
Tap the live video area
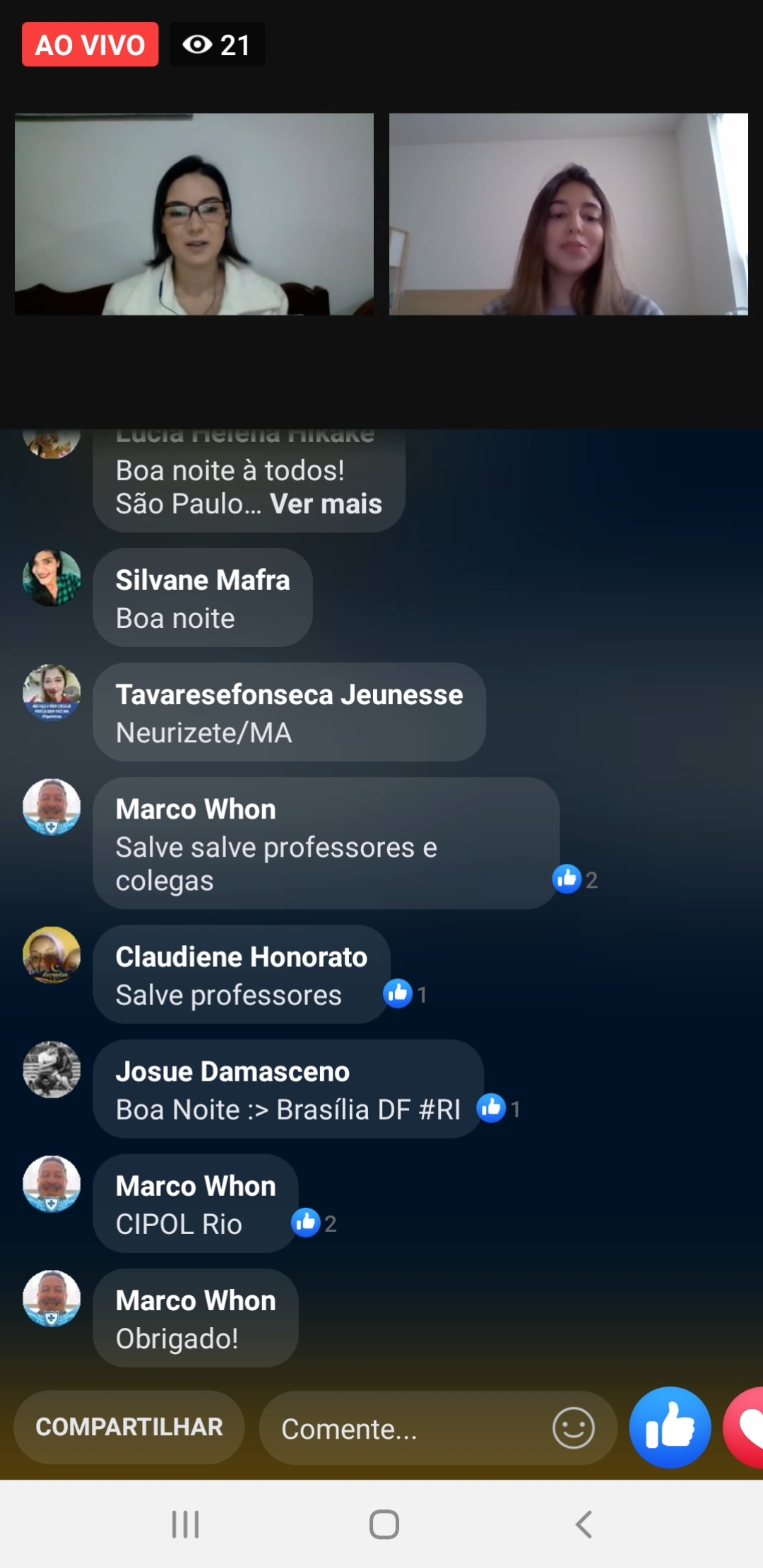point(381,214)
